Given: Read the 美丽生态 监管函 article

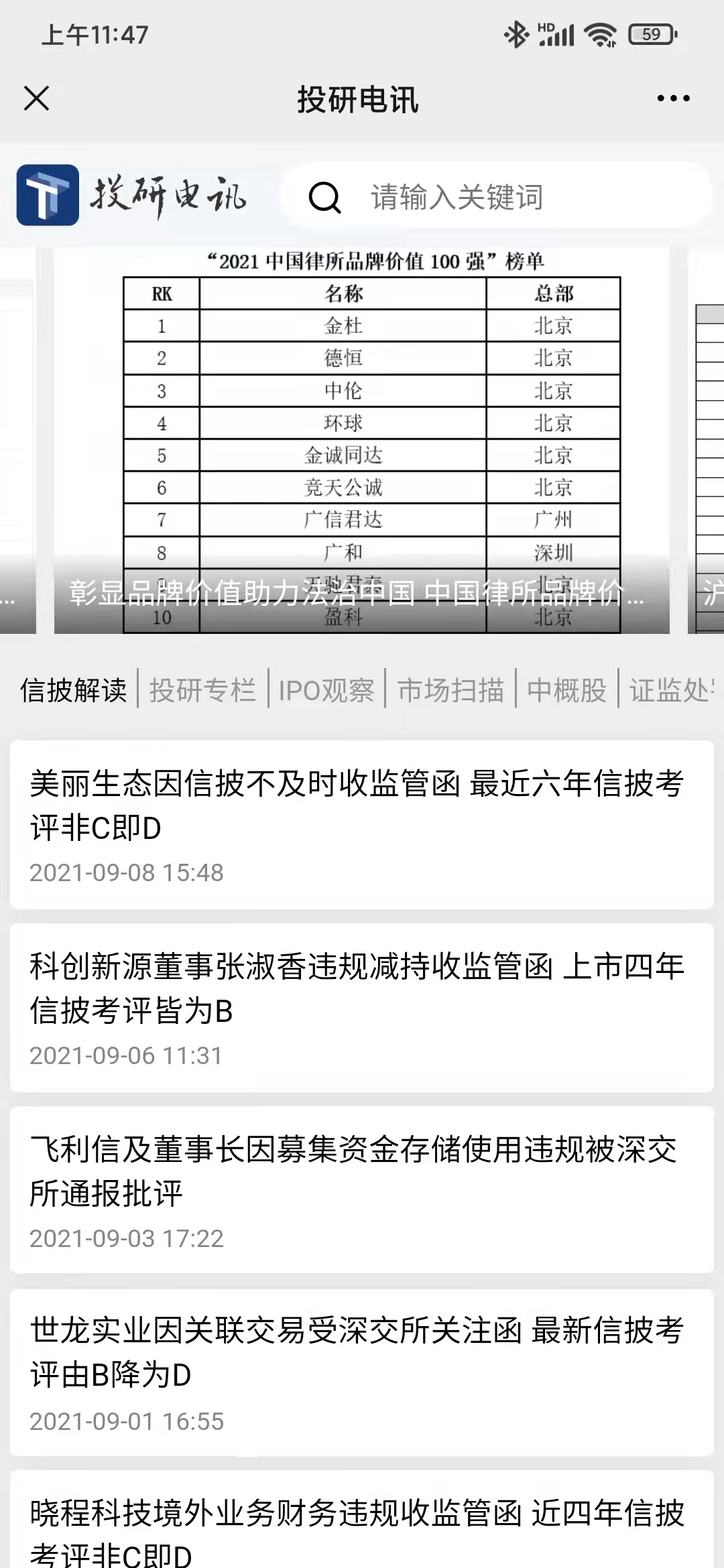Looking at the screenshot, I should (362, 824).
